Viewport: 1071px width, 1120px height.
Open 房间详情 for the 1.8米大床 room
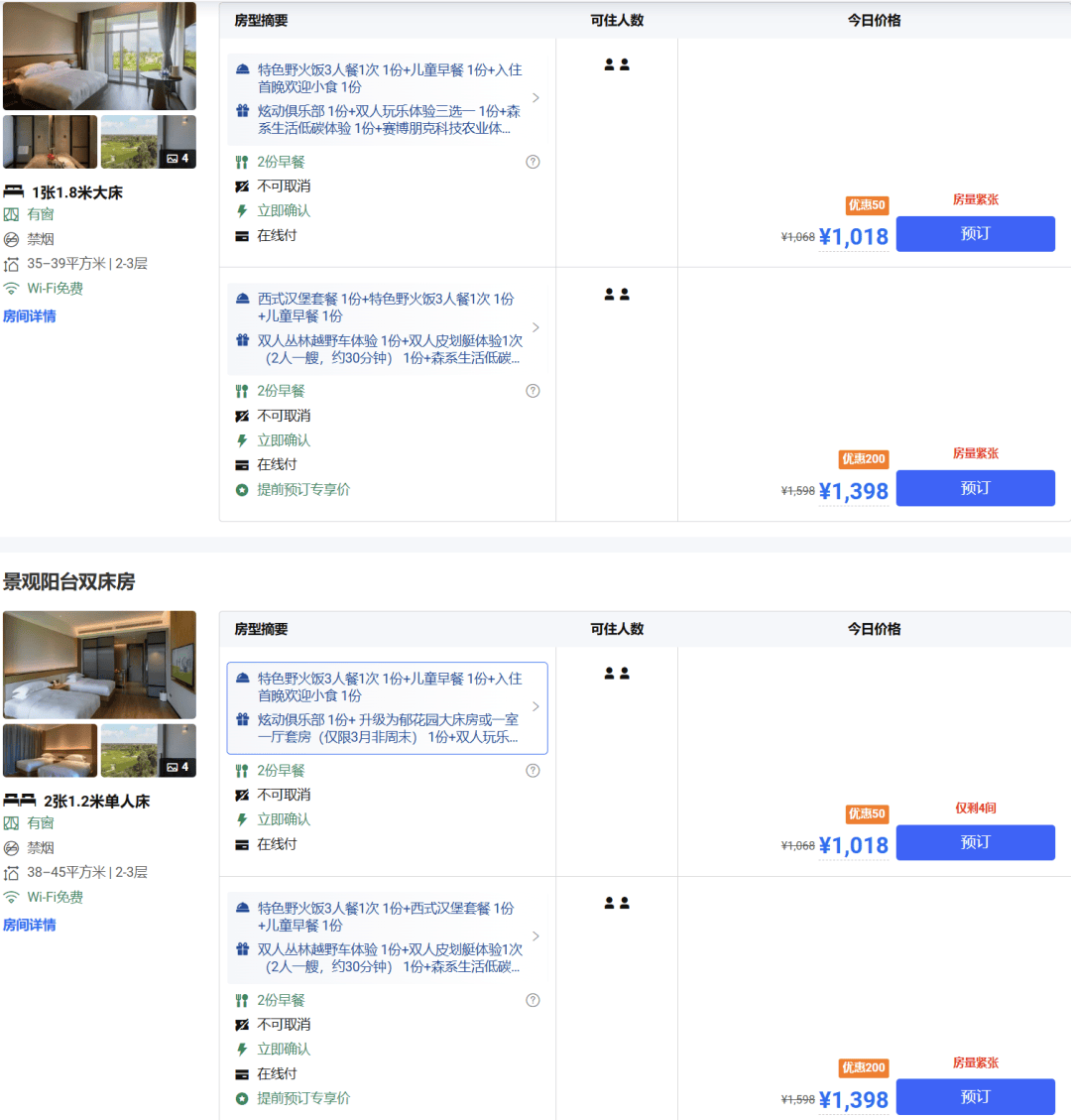[30, 315]
